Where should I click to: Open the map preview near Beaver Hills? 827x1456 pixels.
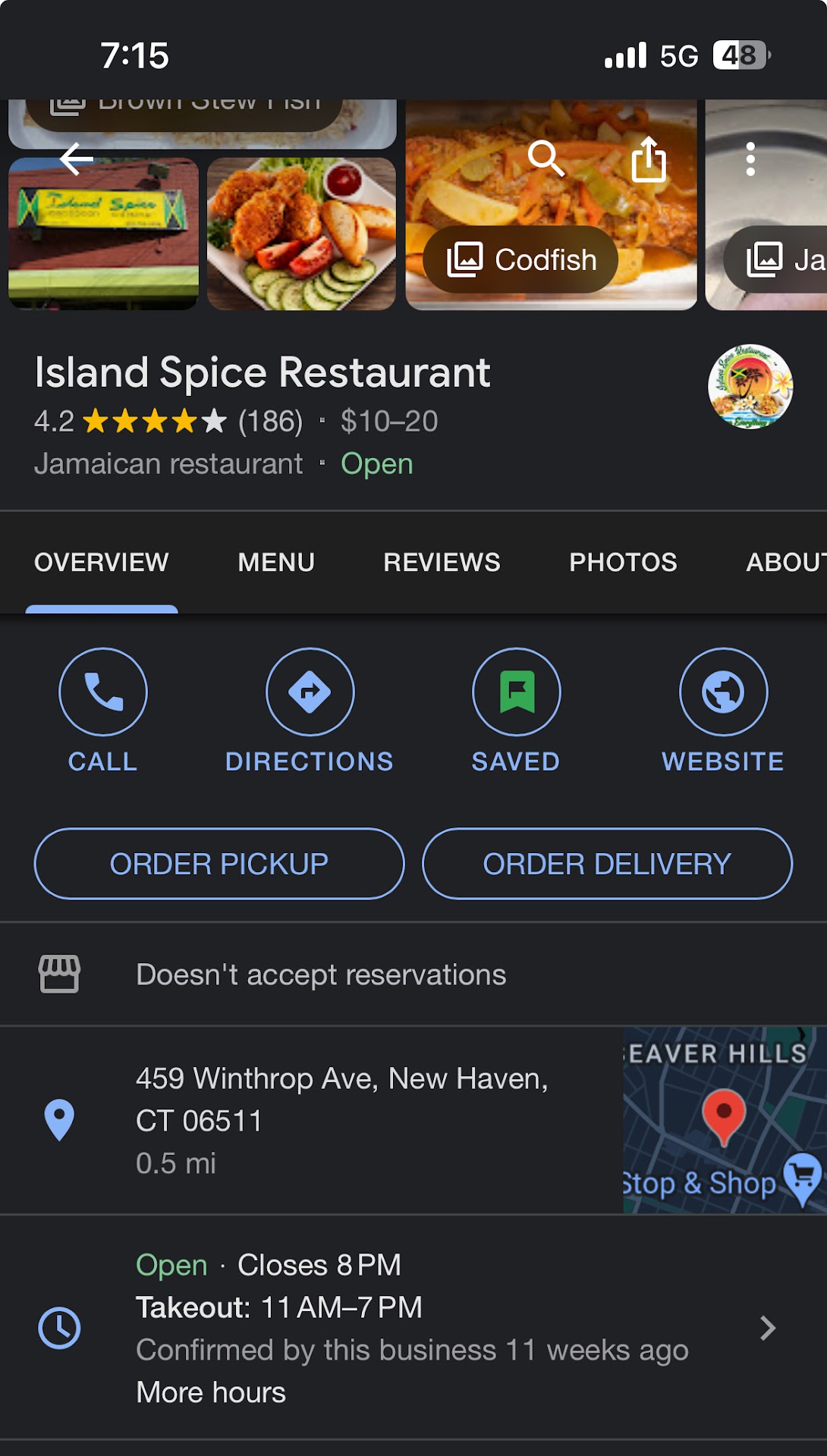click(x=724, y=1119)
